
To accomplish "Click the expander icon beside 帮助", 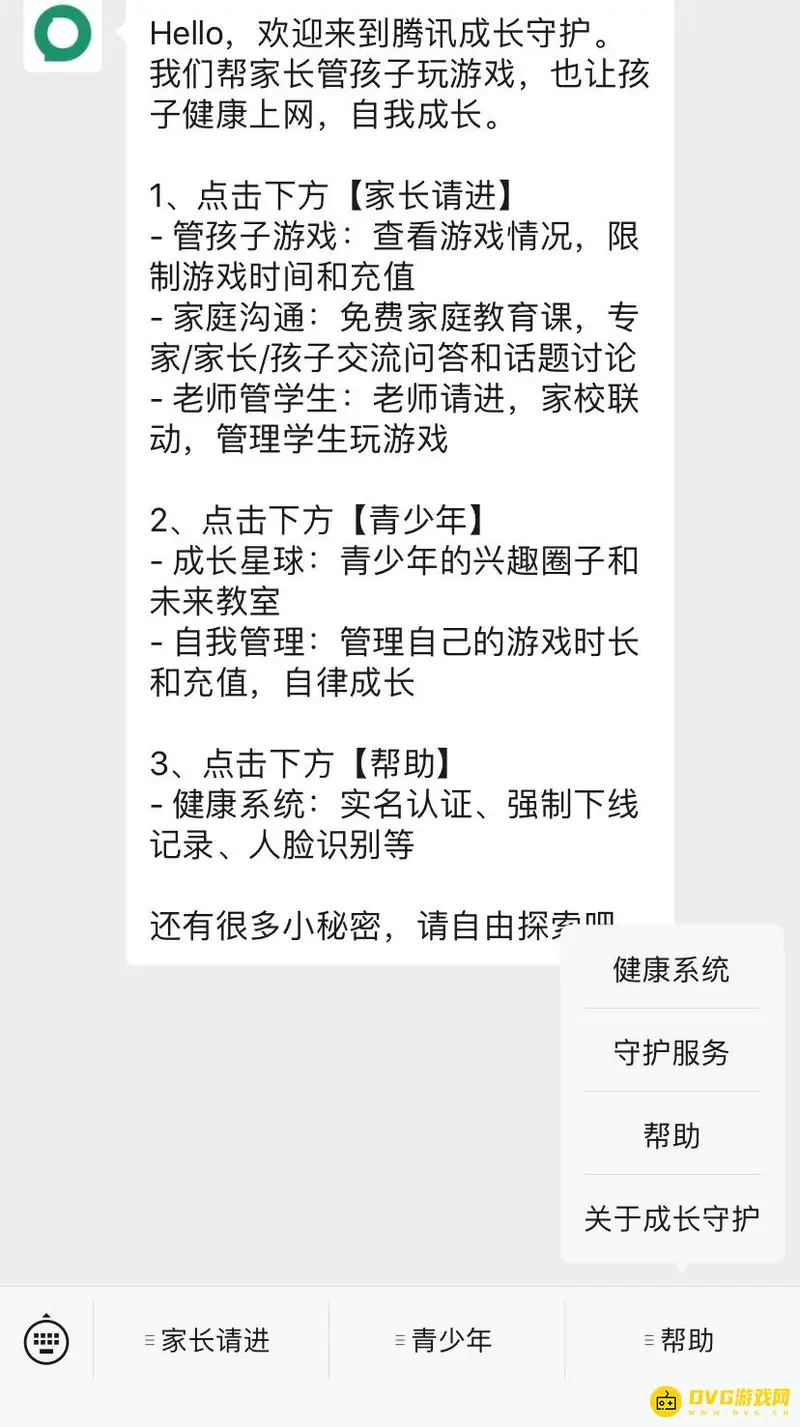I will [x=647, y=1340].
